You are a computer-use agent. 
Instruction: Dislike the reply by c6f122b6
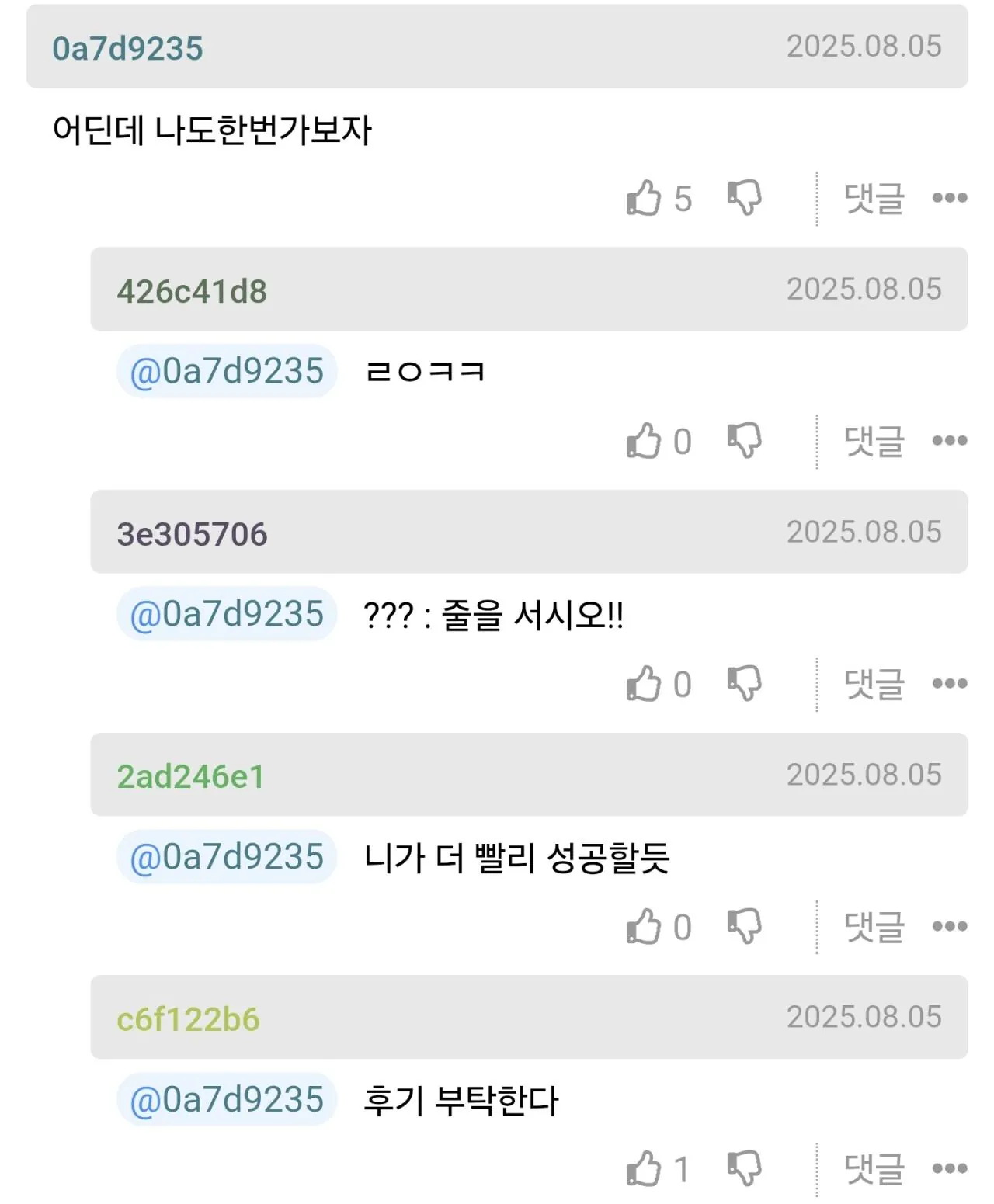pos(744,1169)
